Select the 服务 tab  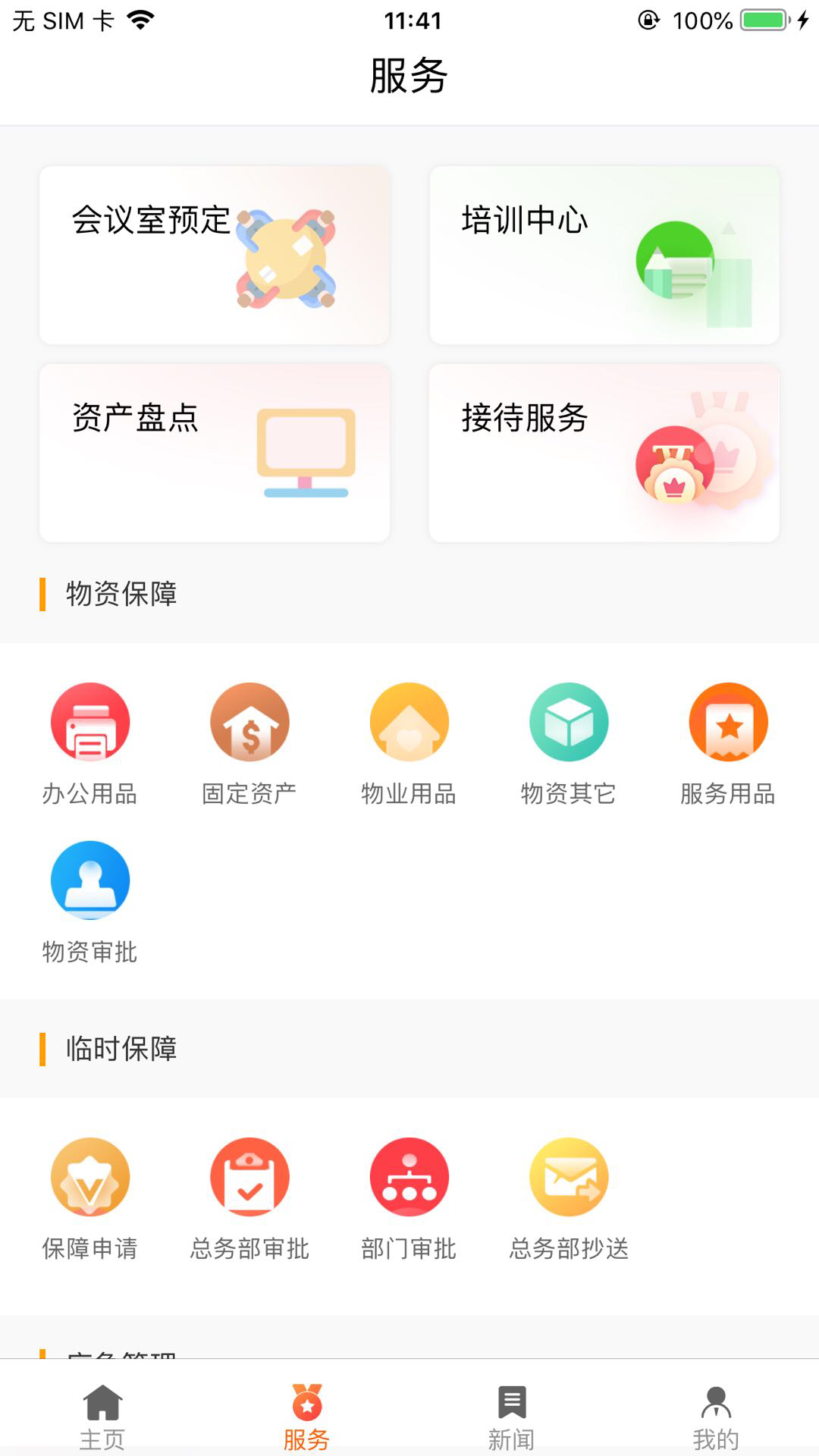coord(307,1417)
